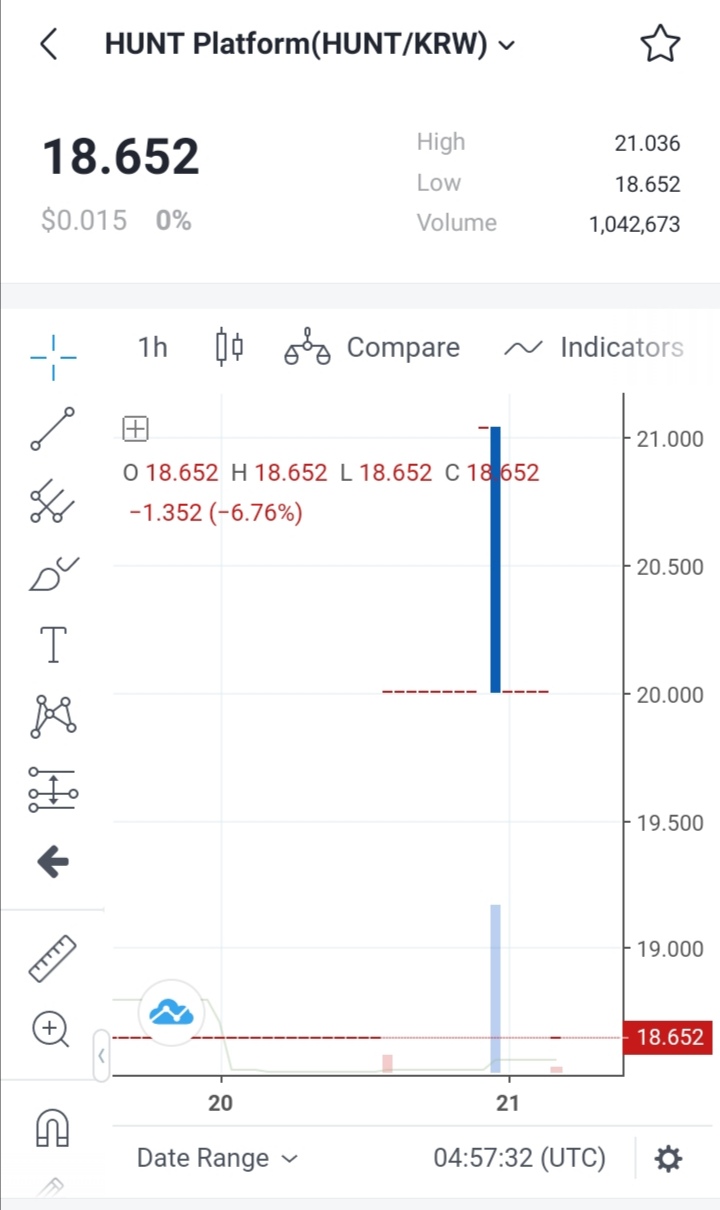Open the chart pattern tool

[53, 716]
